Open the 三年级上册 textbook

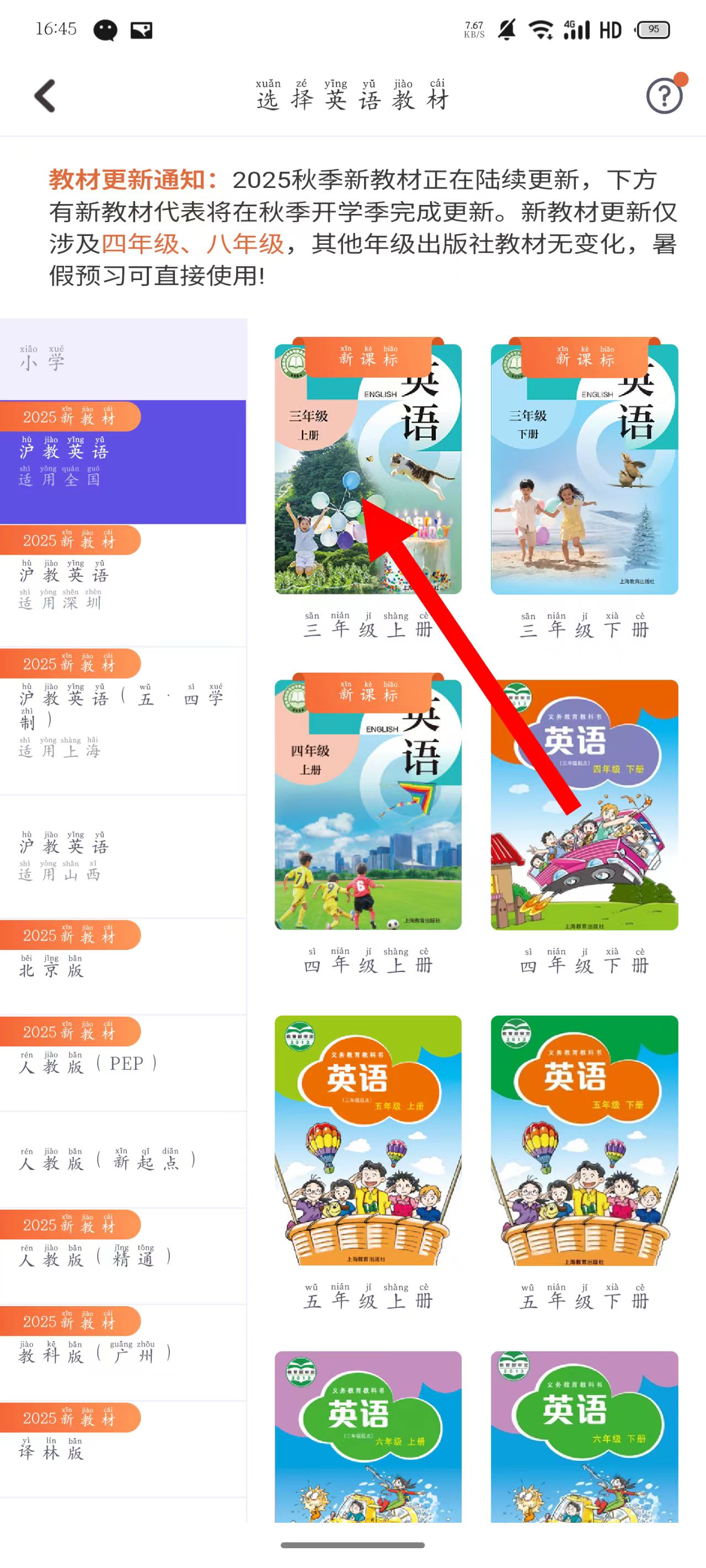point(368,469)
